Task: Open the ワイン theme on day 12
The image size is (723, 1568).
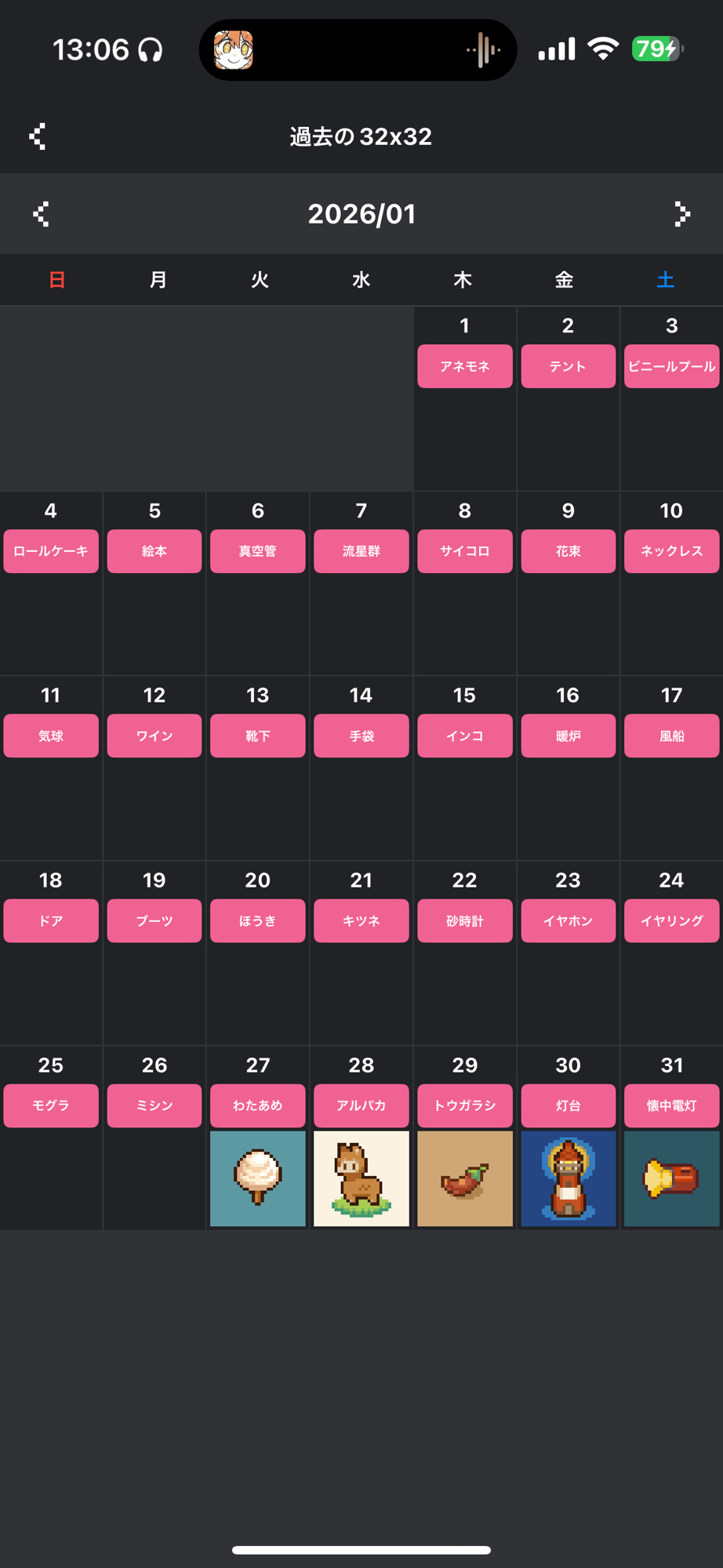Action: [x=154, y=735]
